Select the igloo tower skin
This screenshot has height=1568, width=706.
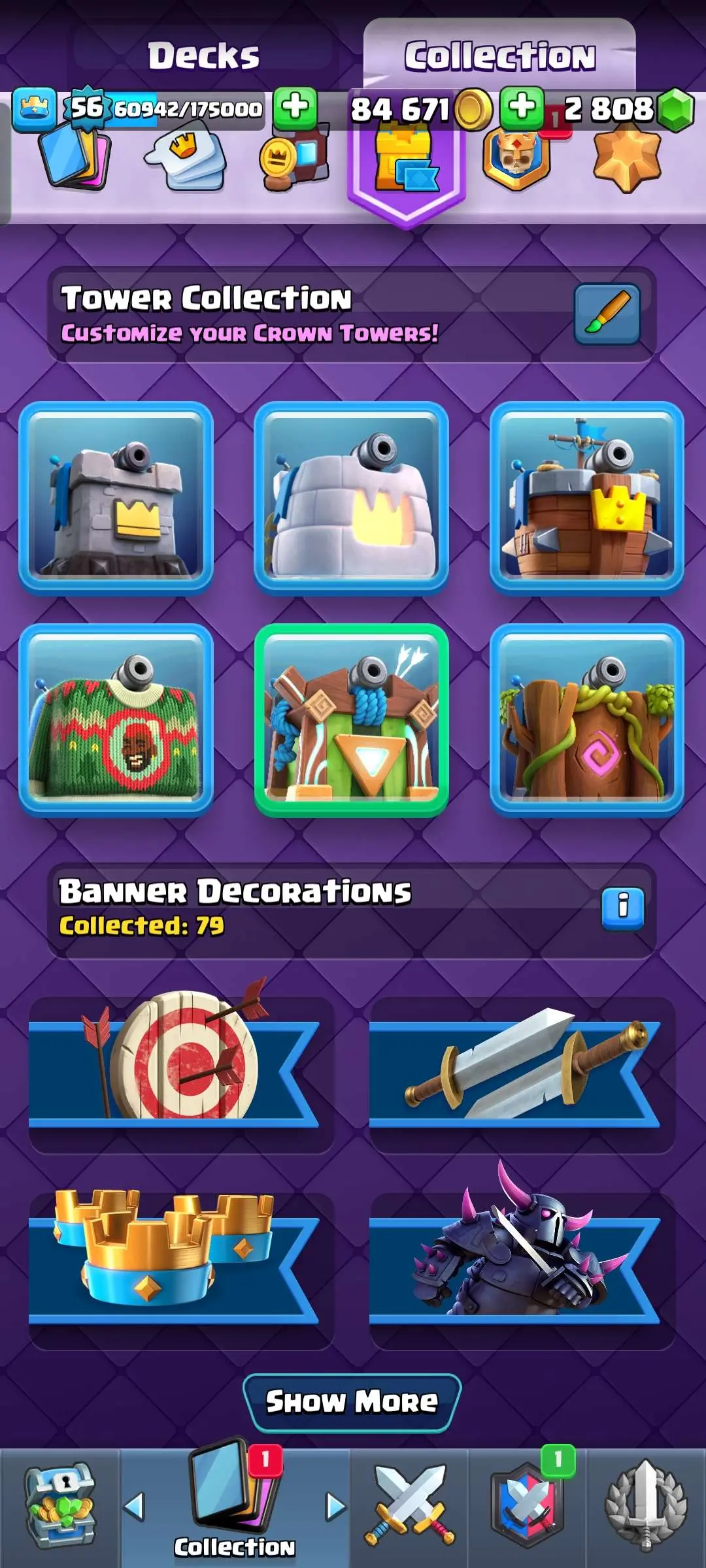point(351,497)
